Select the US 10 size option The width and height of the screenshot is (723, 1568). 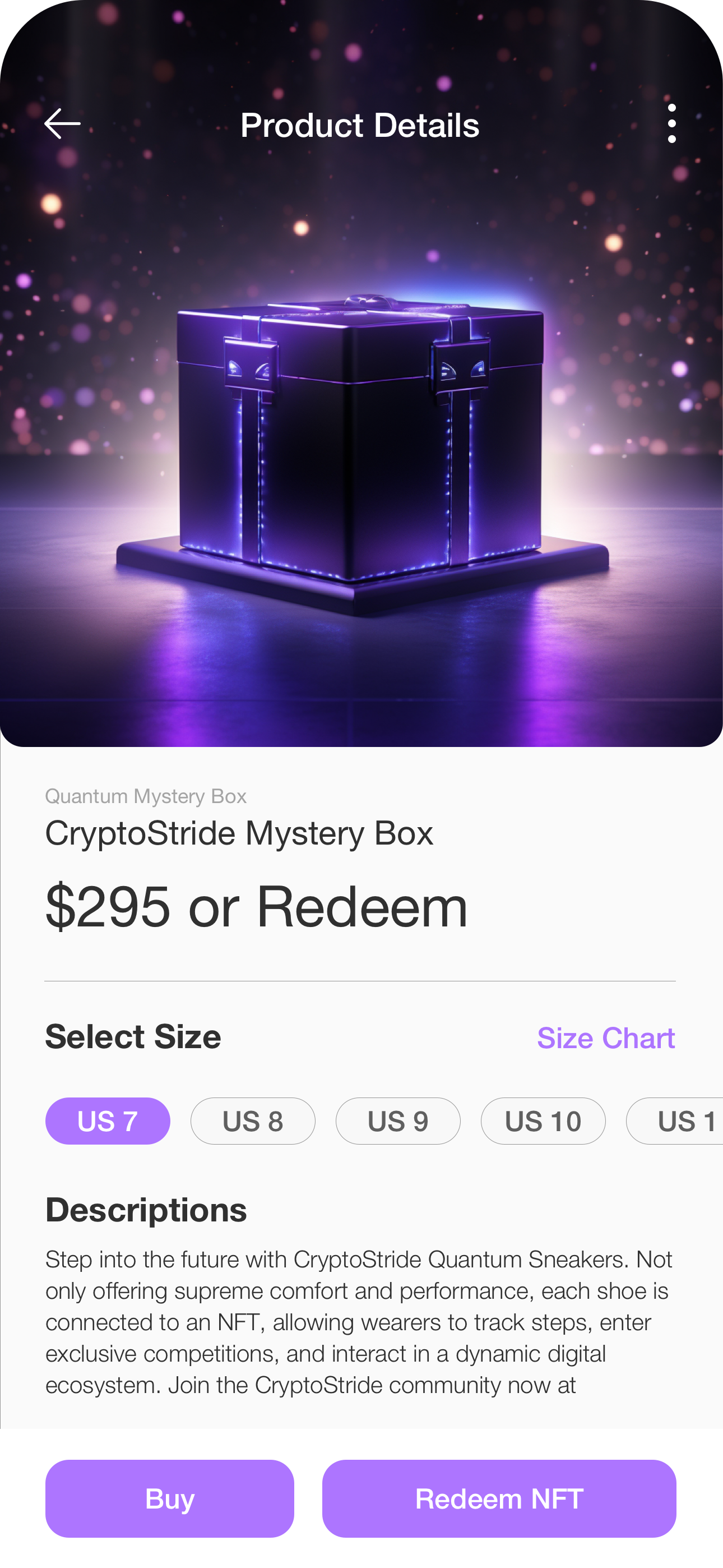point(543,1121)
